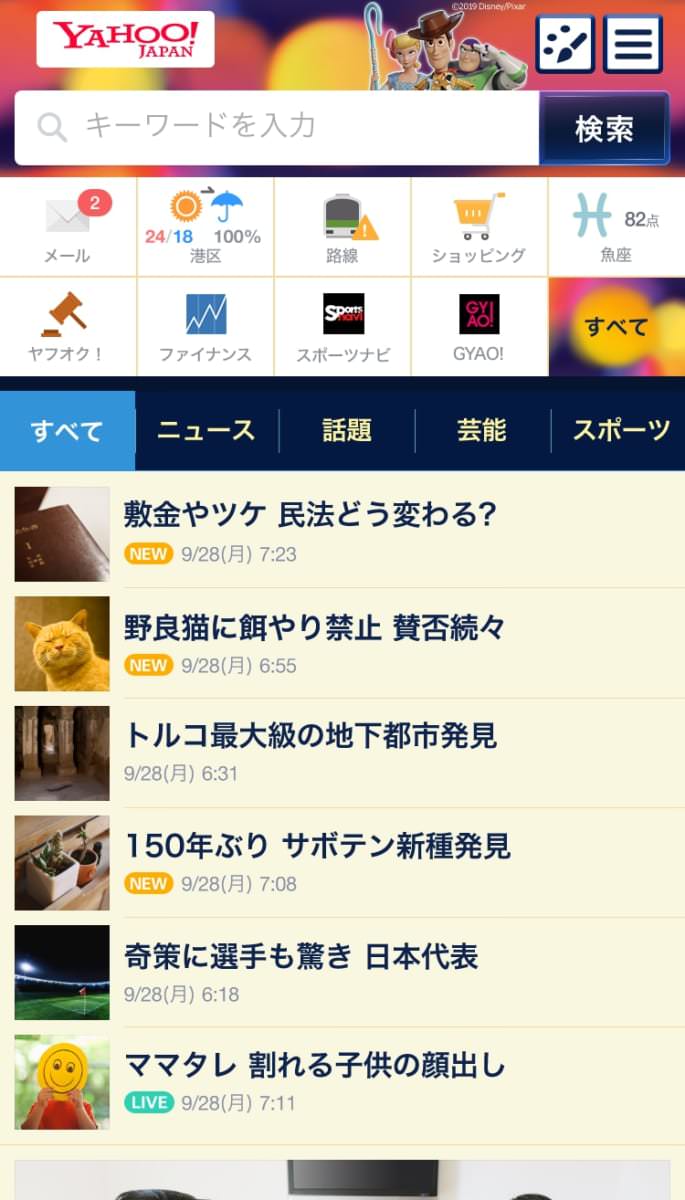The height and width of the screenshot is (1200, 685).
Task: Open the hamburger menu
Action: [x=632, y=44]
